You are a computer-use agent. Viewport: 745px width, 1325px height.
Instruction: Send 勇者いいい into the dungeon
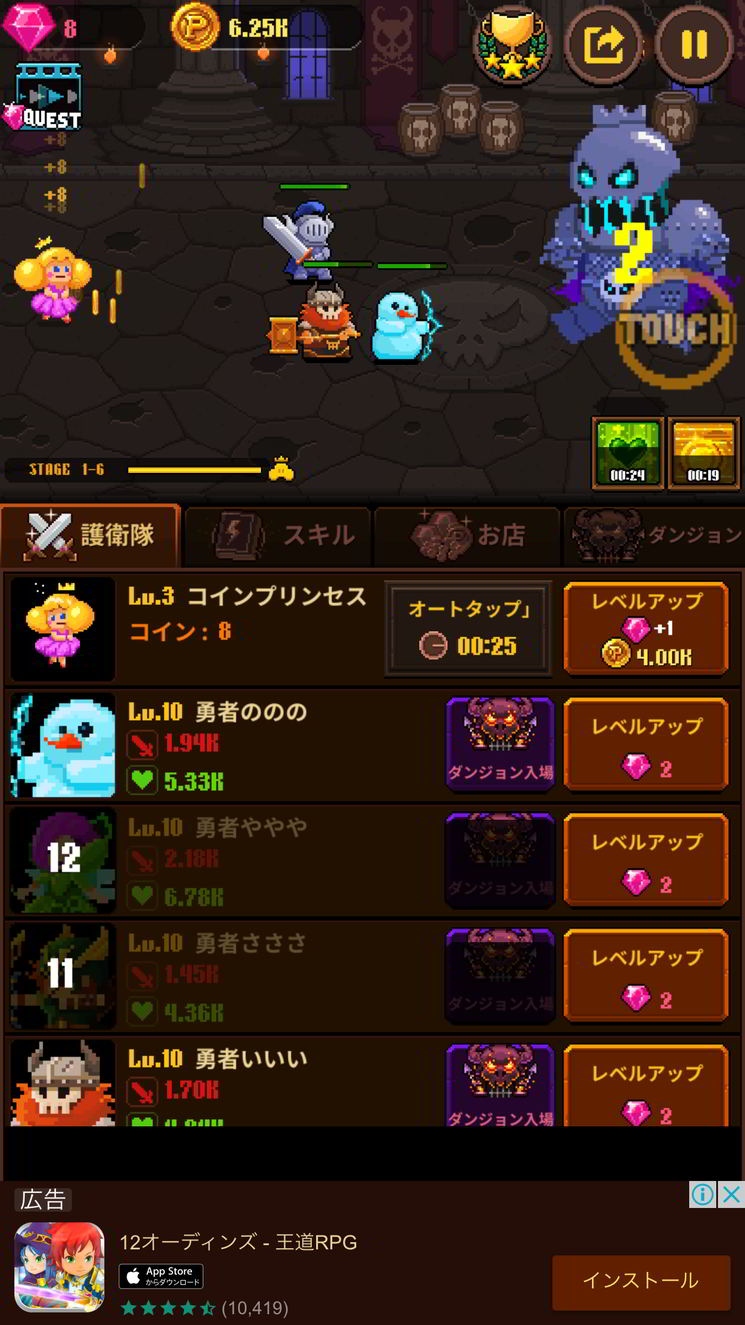point(499,1085)
